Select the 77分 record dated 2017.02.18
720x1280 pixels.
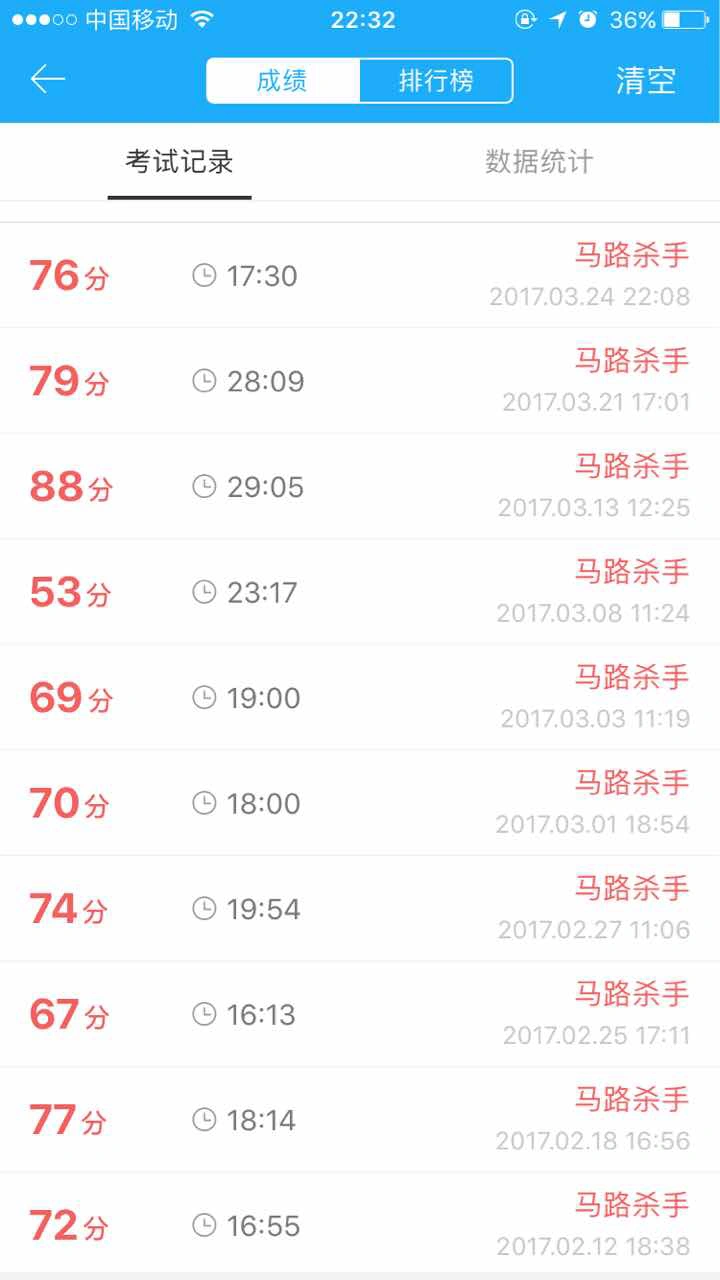(360, 1120)
